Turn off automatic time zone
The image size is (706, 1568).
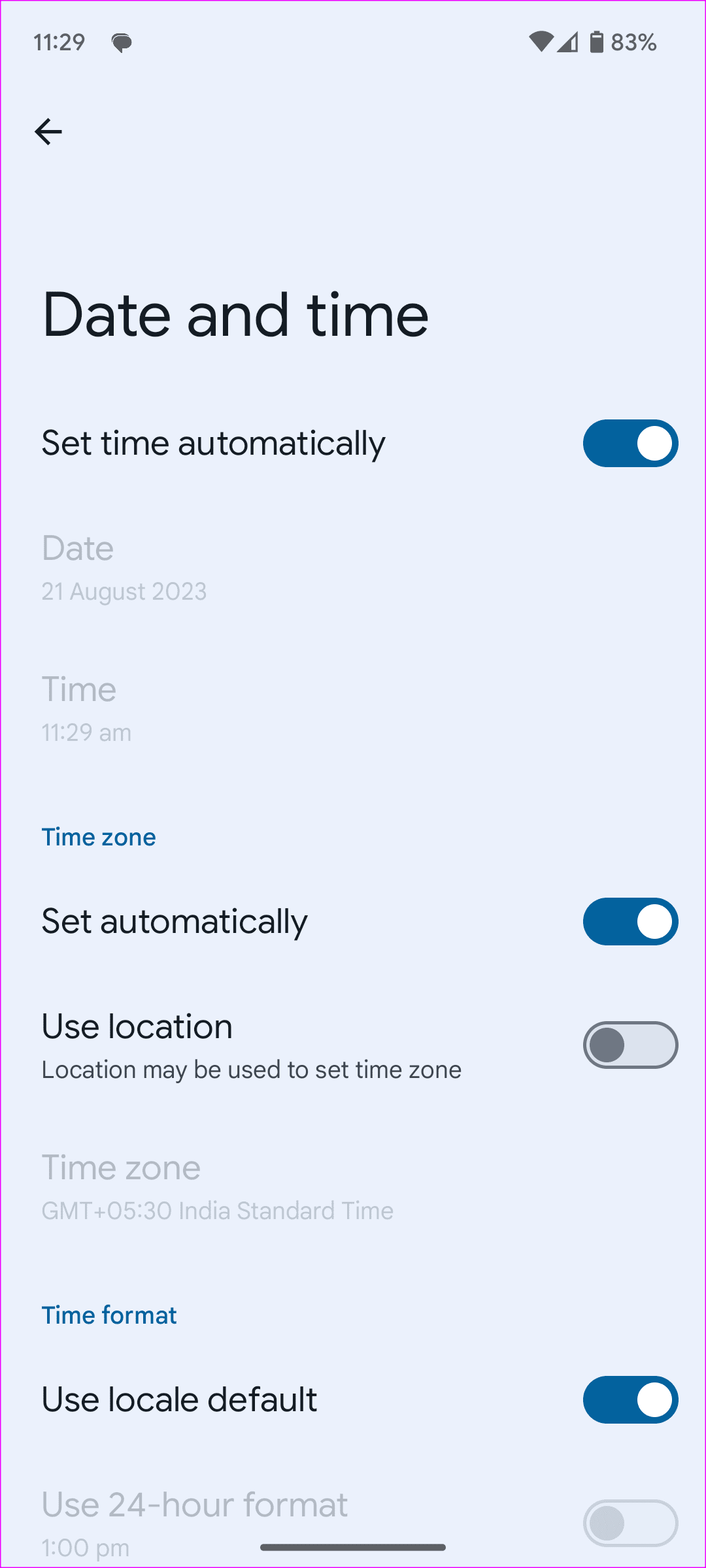630,921
